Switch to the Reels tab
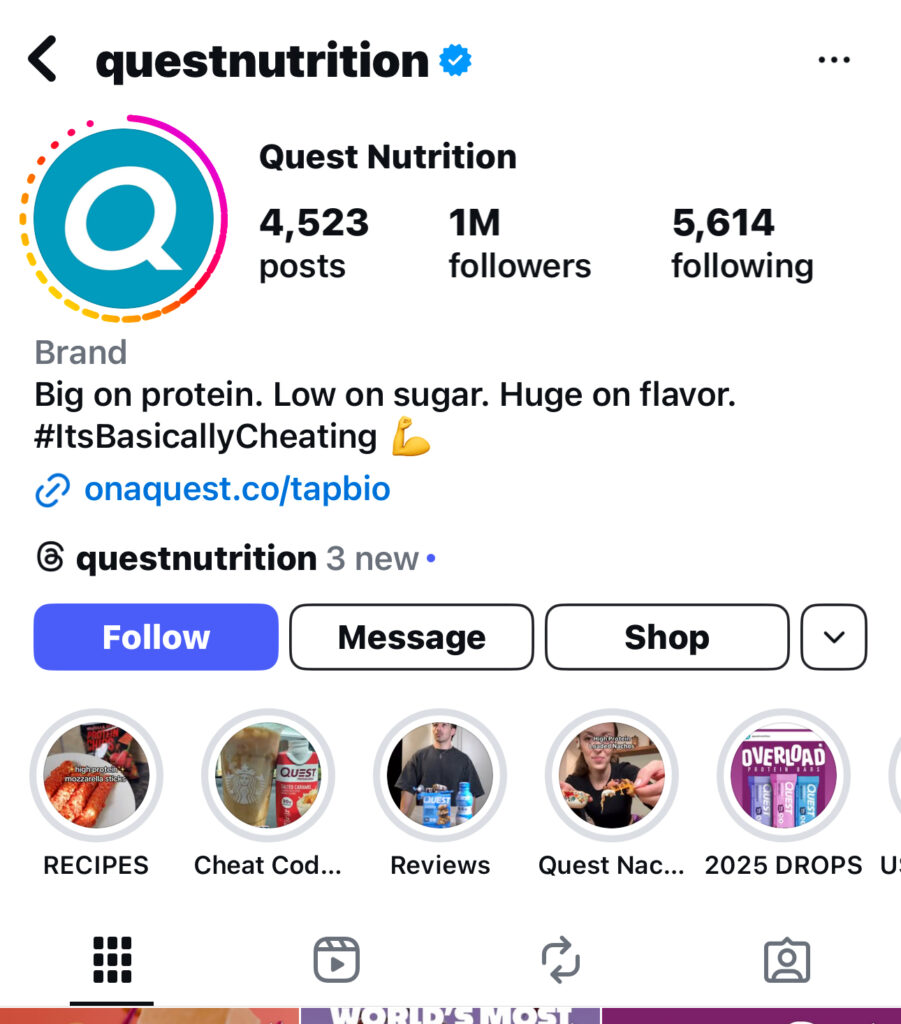This screenshot has width=901, height=1024. click(336, 961)
